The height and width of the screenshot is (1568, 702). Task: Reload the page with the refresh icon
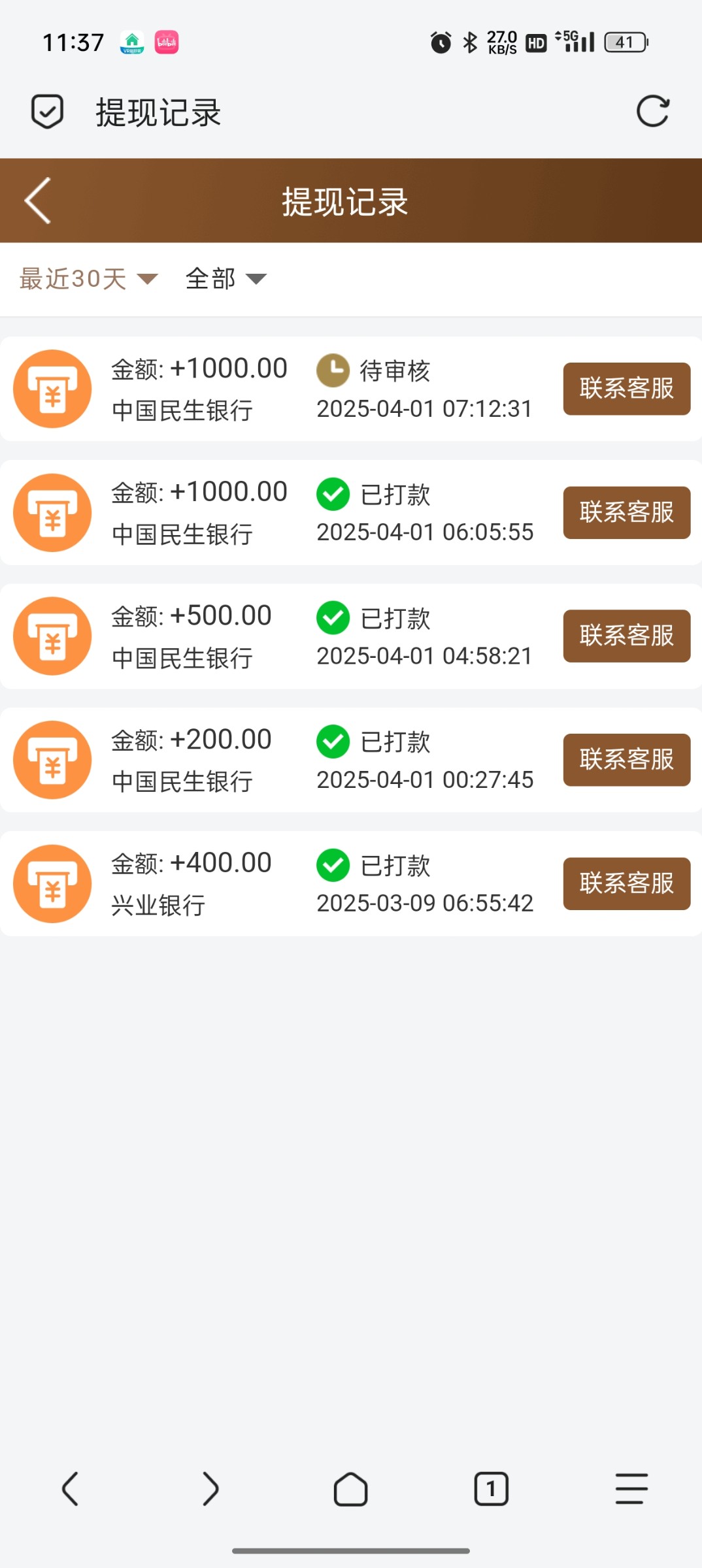point(652,111)
